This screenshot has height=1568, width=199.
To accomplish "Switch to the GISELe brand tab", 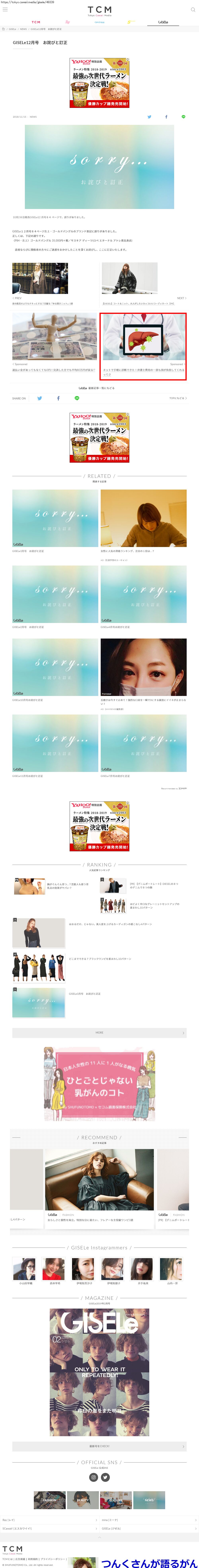I will tap(163, 22).
